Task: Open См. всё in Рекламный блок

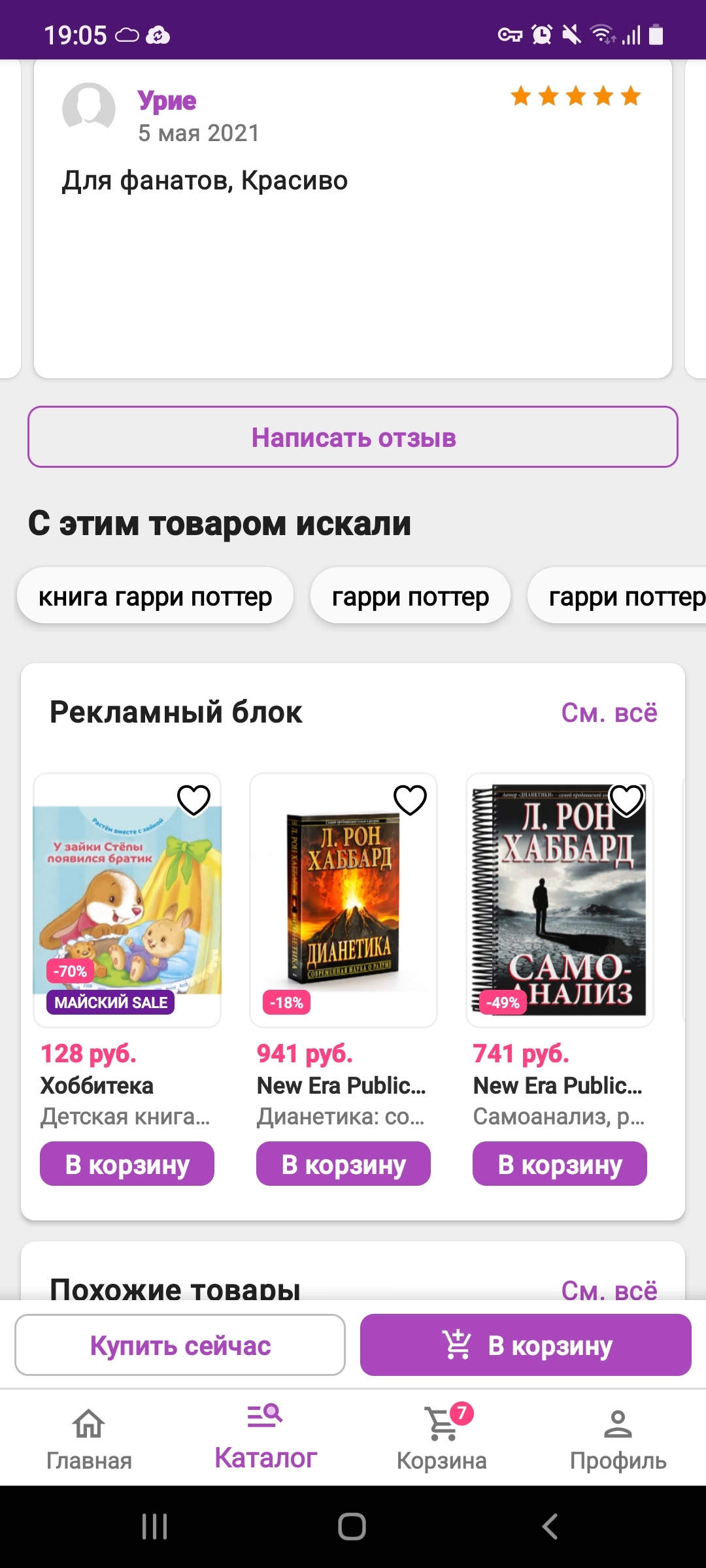Action: click(x=609, y=713)
